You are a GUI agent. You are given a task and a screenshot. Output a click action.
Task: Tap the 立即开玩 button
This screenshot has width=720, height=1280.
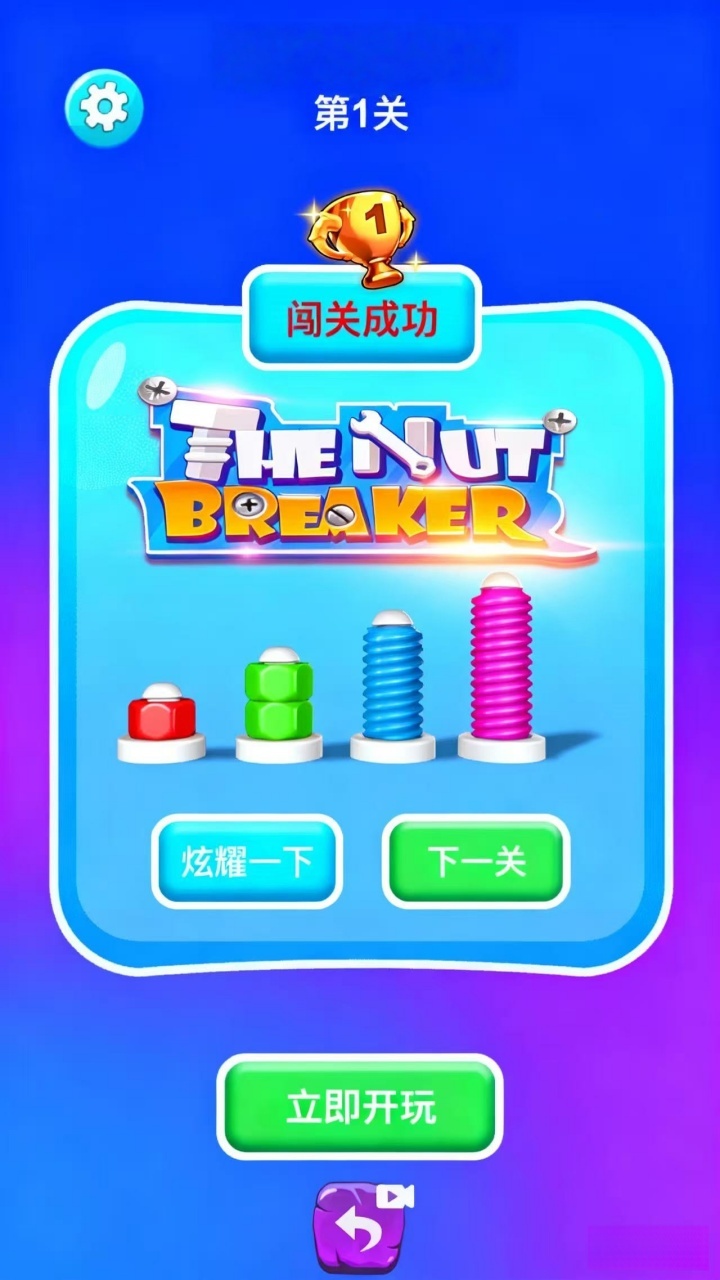coord(360,1107)
